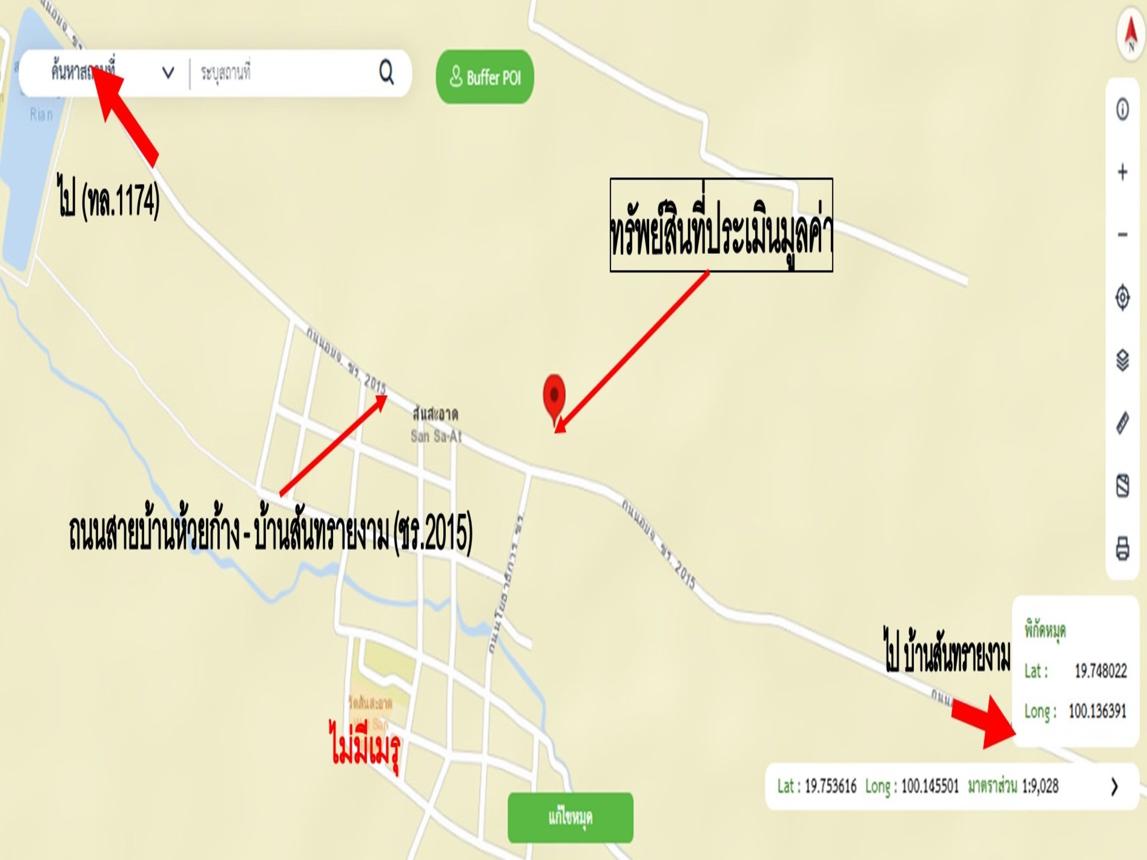Select the ruler measurement tool
Screen dimensions: 1147x860
[1123, 423]
